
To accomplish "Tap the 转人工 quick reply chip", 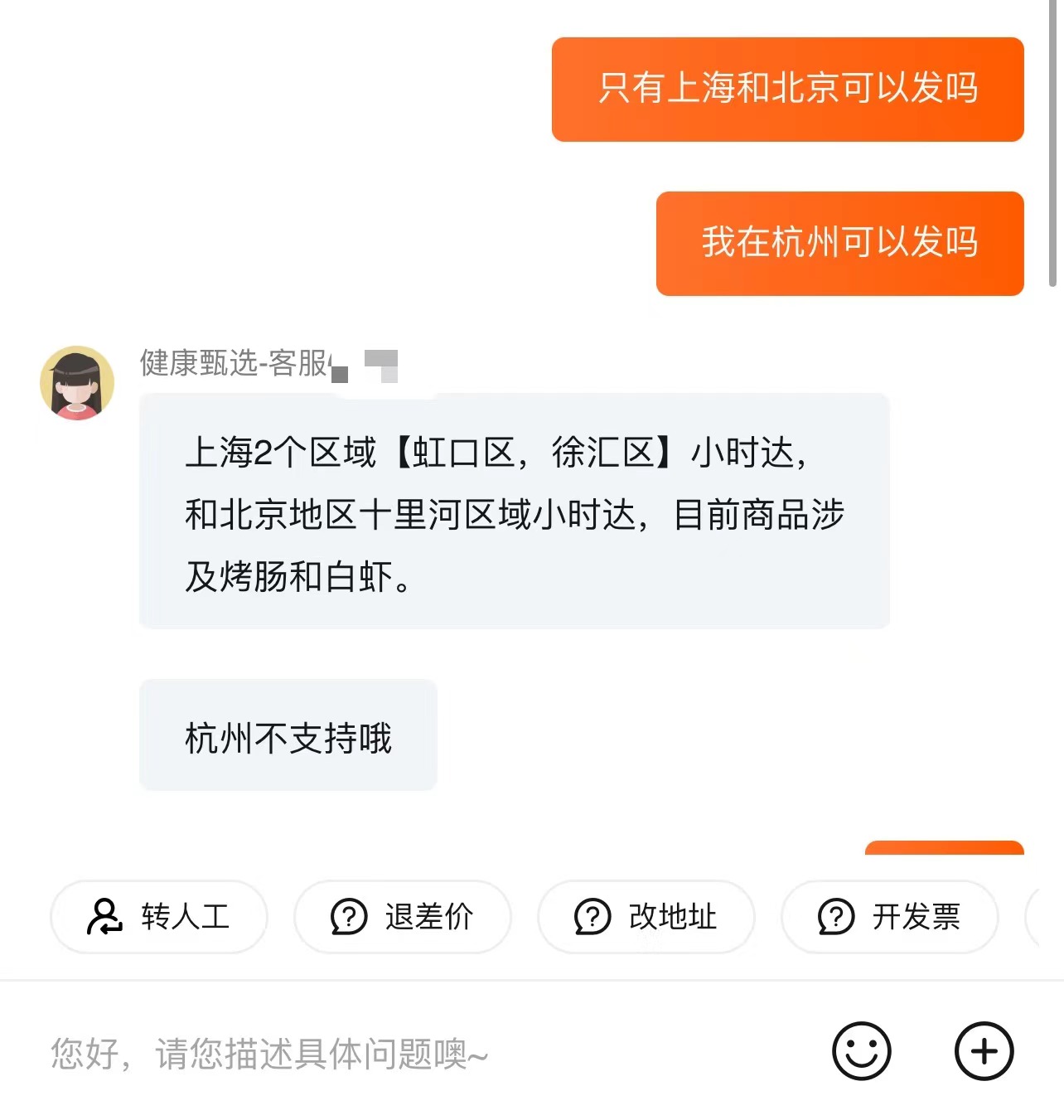I will pos(159,917).
